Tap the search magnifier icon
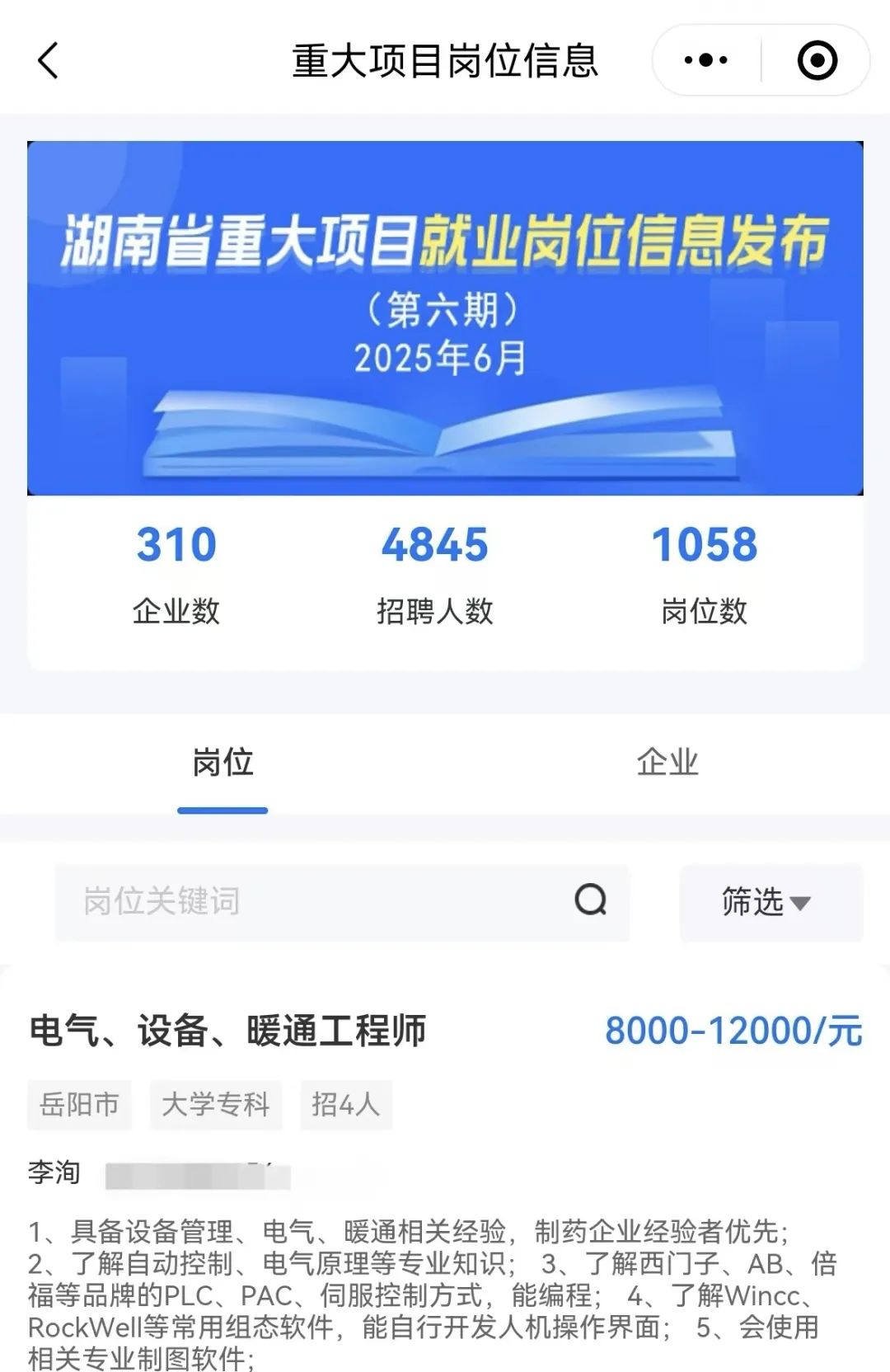 590,900
